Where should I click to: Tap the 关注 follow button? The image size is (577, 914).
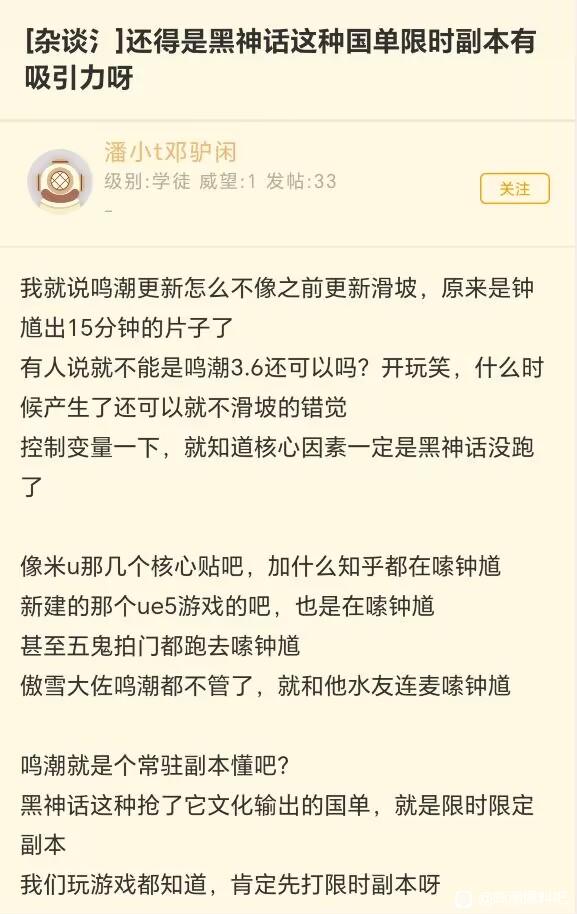[x=515, y=188]
